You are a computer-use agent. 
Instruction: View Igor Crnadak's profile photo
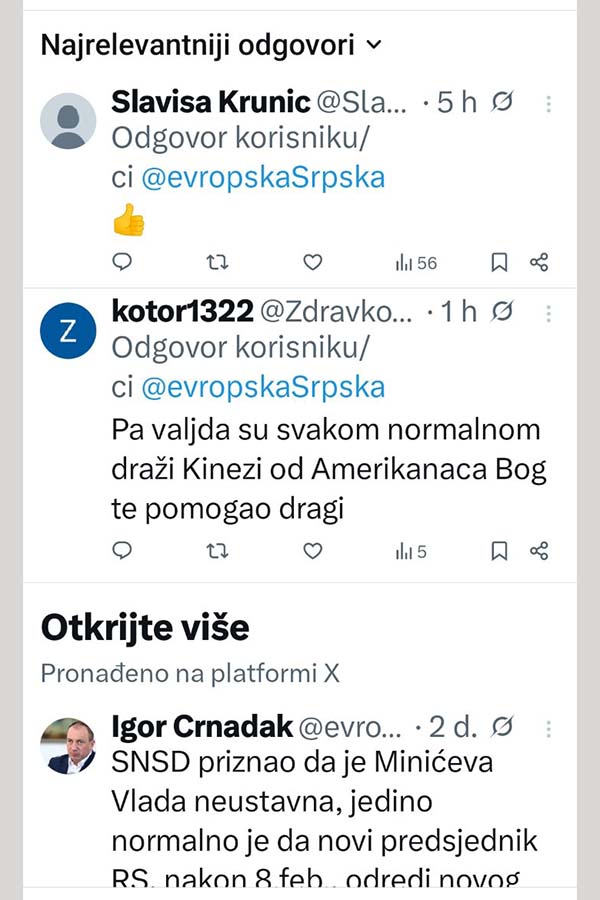(68, 746)
